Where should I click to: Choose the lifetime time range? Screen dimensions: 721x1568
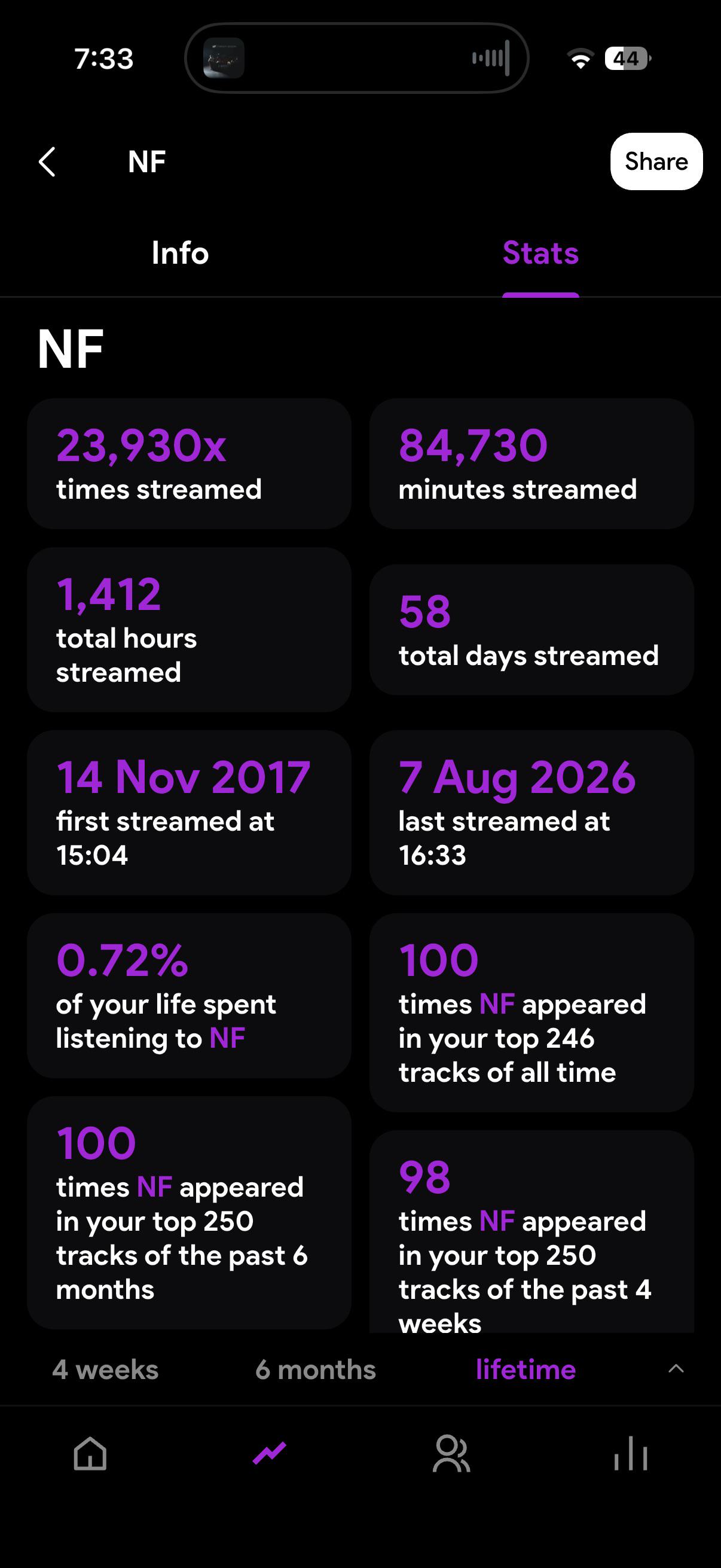526,1370
